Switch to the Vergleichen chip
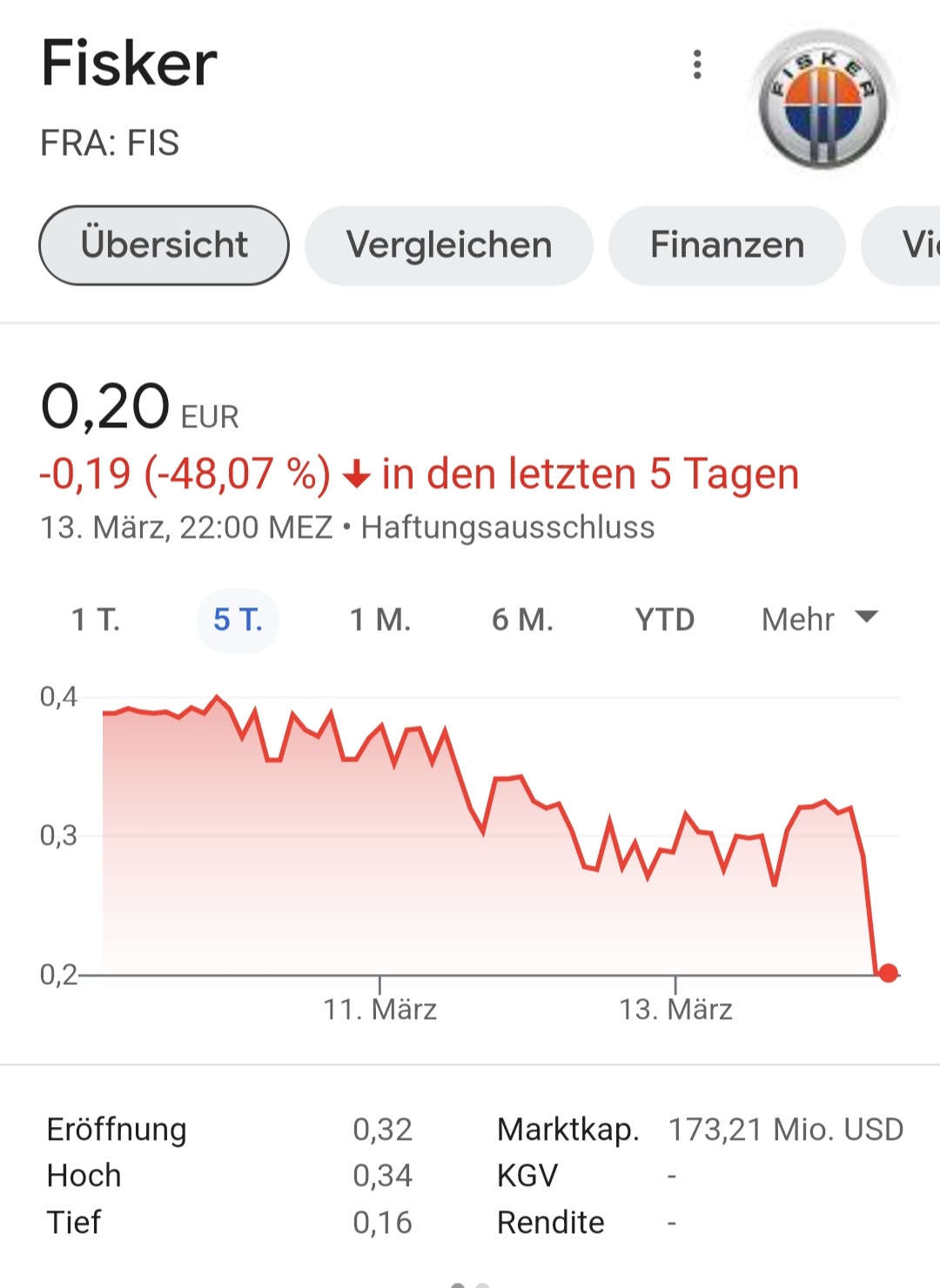Image resolution: width=940 pixels, height=1288 pixels. point(449,245)
